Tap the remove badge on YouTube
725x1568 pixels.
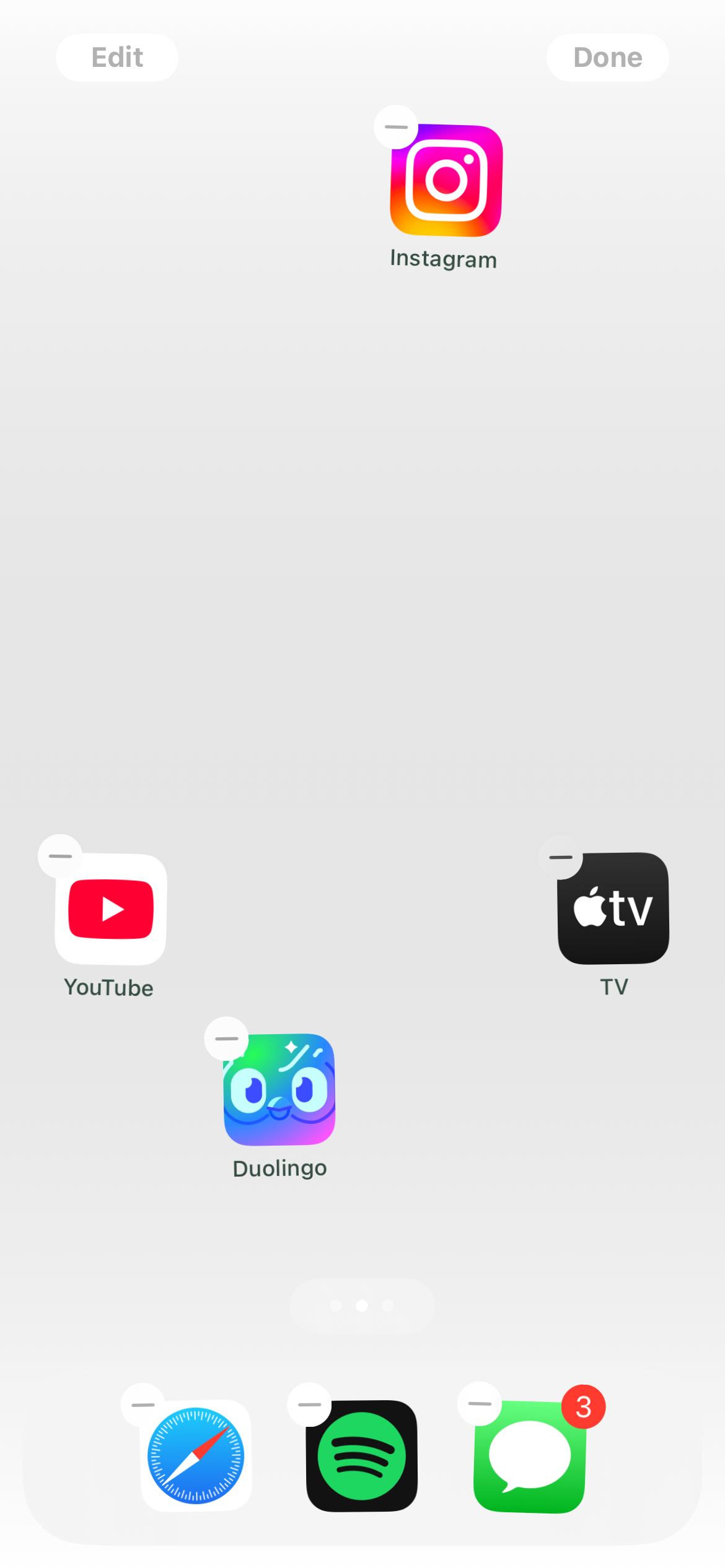click(60, 856)
